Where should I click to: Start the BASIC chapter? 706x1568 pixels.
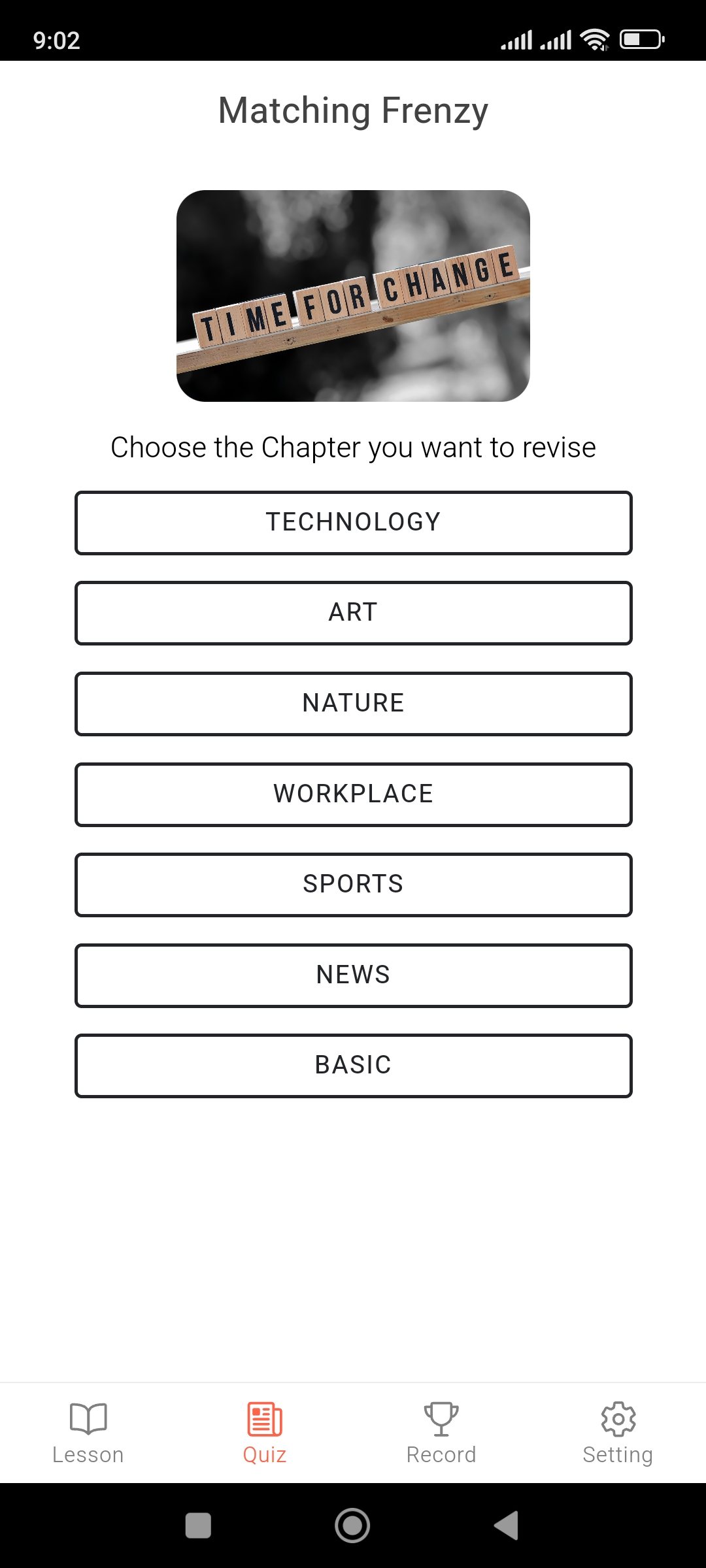pos(353,1066)
